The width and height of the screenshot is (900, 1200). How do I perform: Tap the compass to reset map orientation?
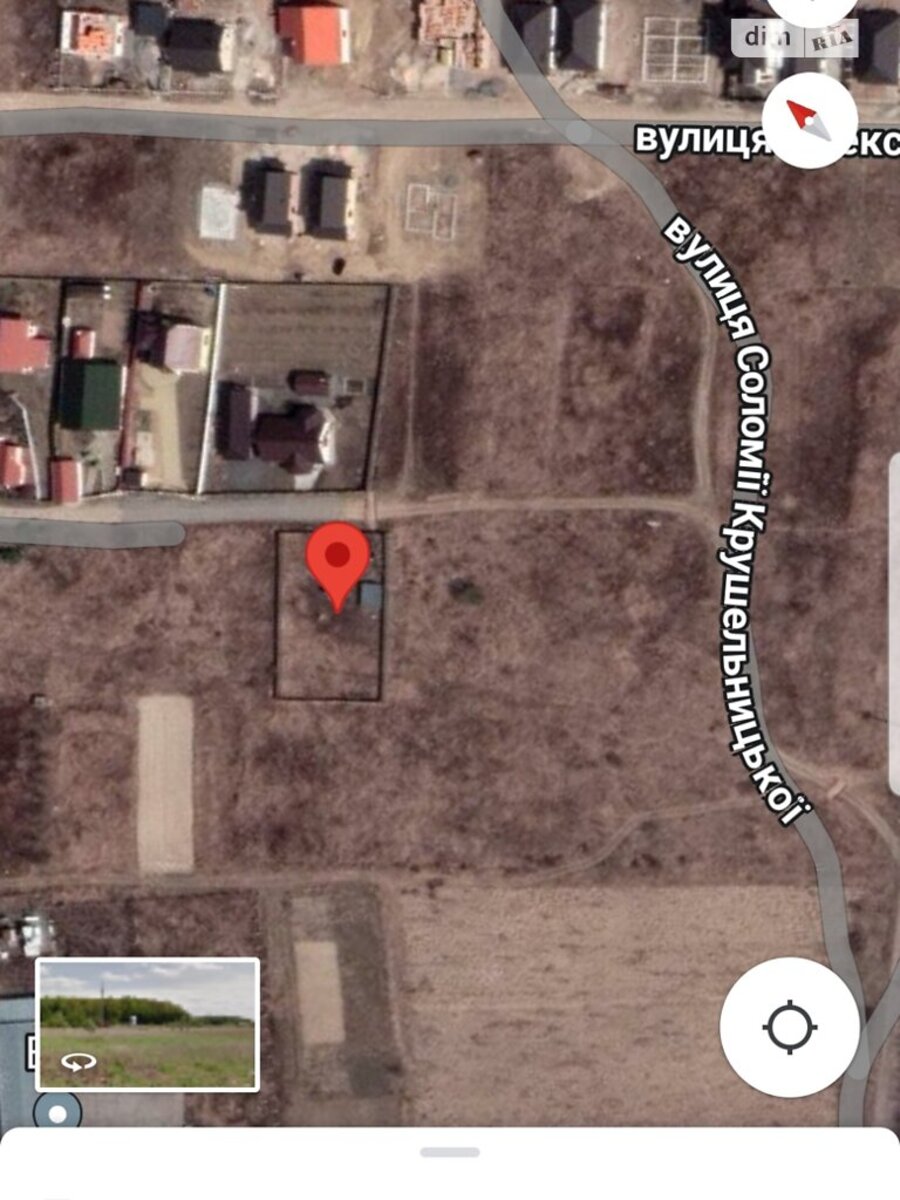pyautogui.click(x=808, y=120)
